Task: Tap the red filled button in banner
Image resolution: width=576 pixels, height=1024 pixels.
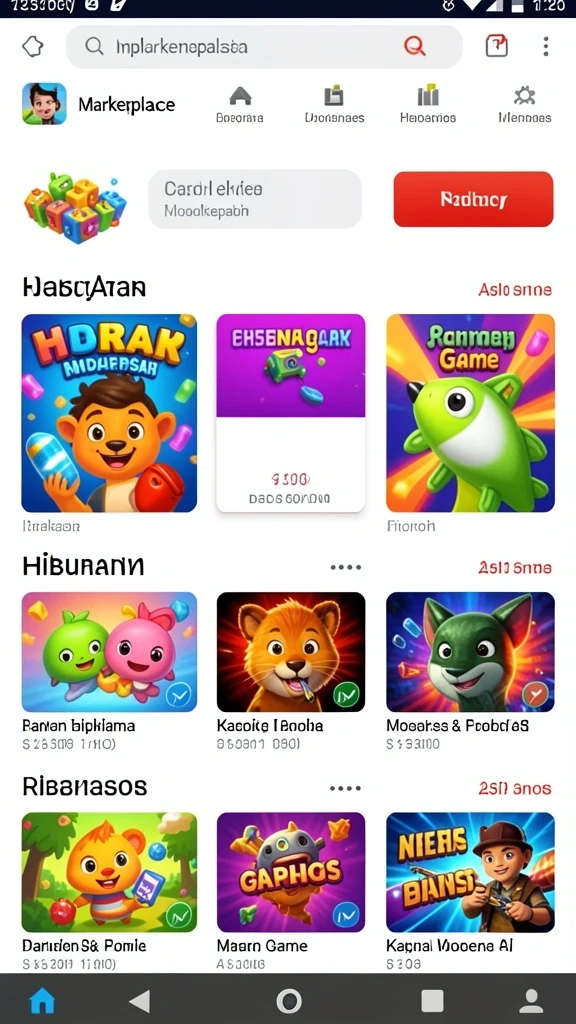Action: click(x=473, y=199)
